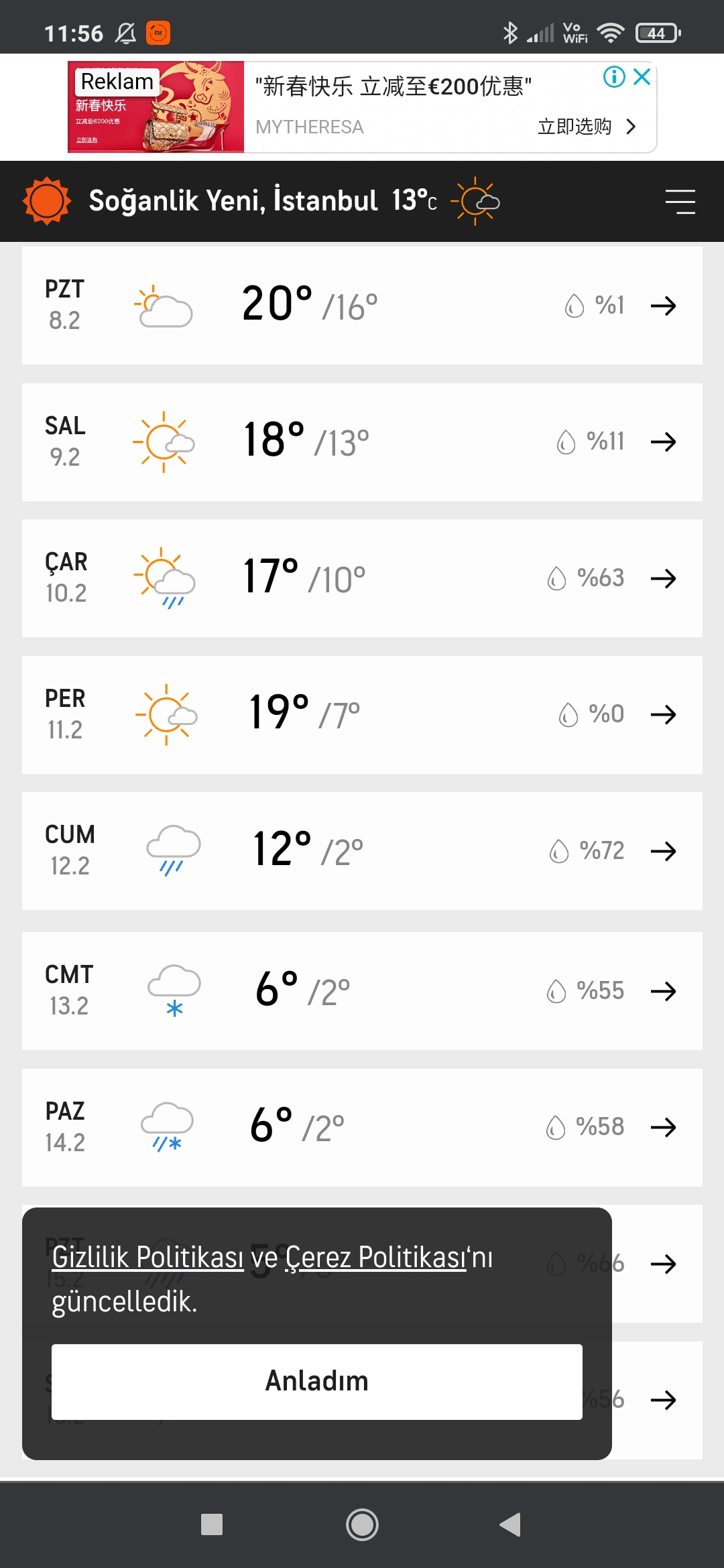Screen dimensions: 724x1568
Task: Go back with system back button
Action: click(x=510, y=1524)
